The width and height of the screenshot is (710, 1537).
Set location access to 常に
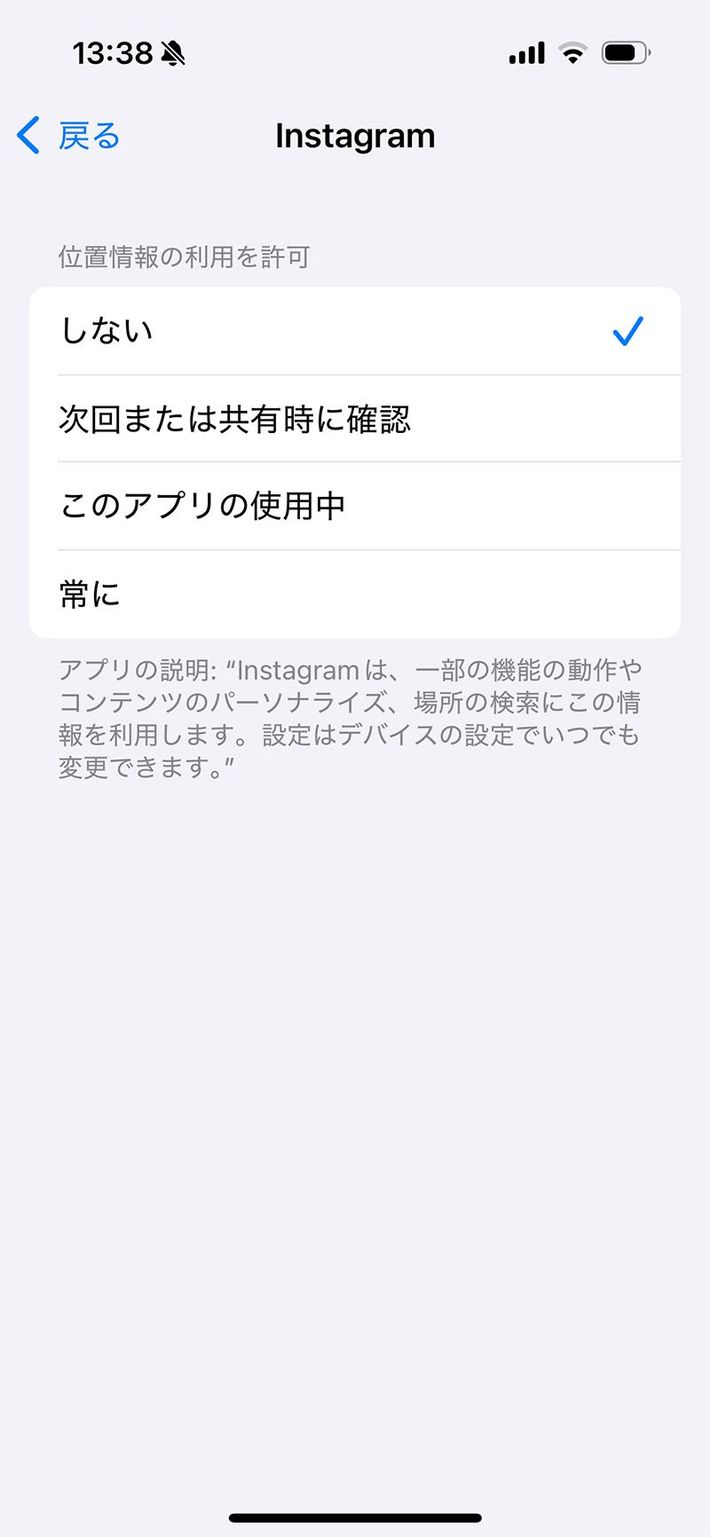[x=354, y=595]
